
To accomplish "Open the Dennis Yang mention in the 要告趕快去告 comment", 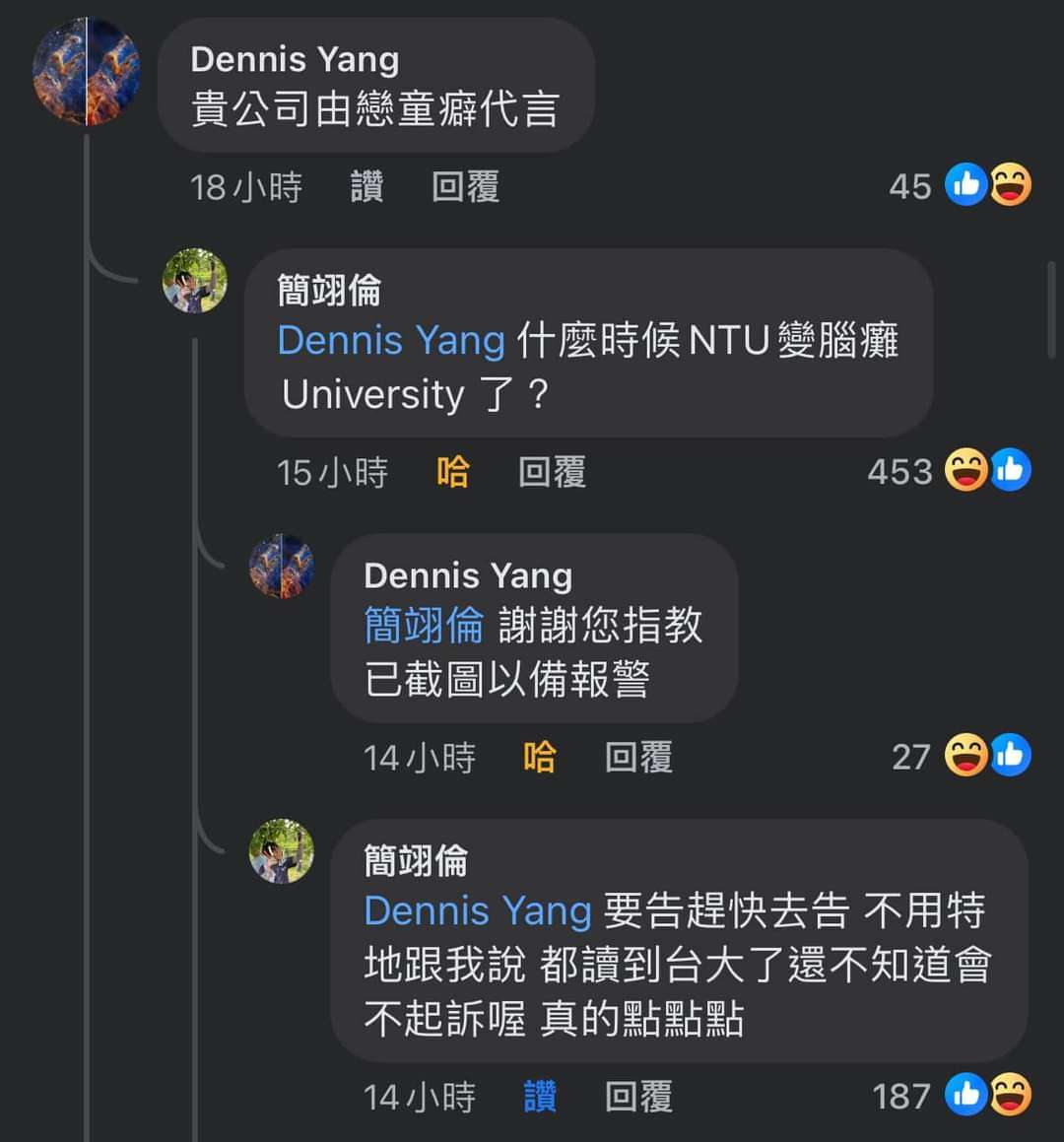I will [478, 911].
